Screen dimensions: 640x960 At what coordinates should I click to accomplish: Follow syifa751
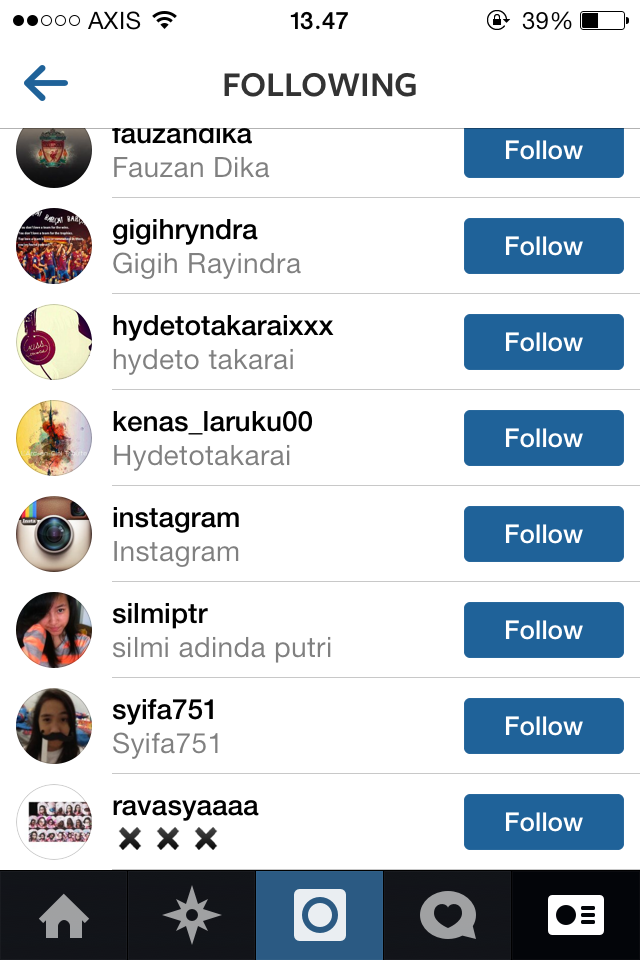coord(543,726)
